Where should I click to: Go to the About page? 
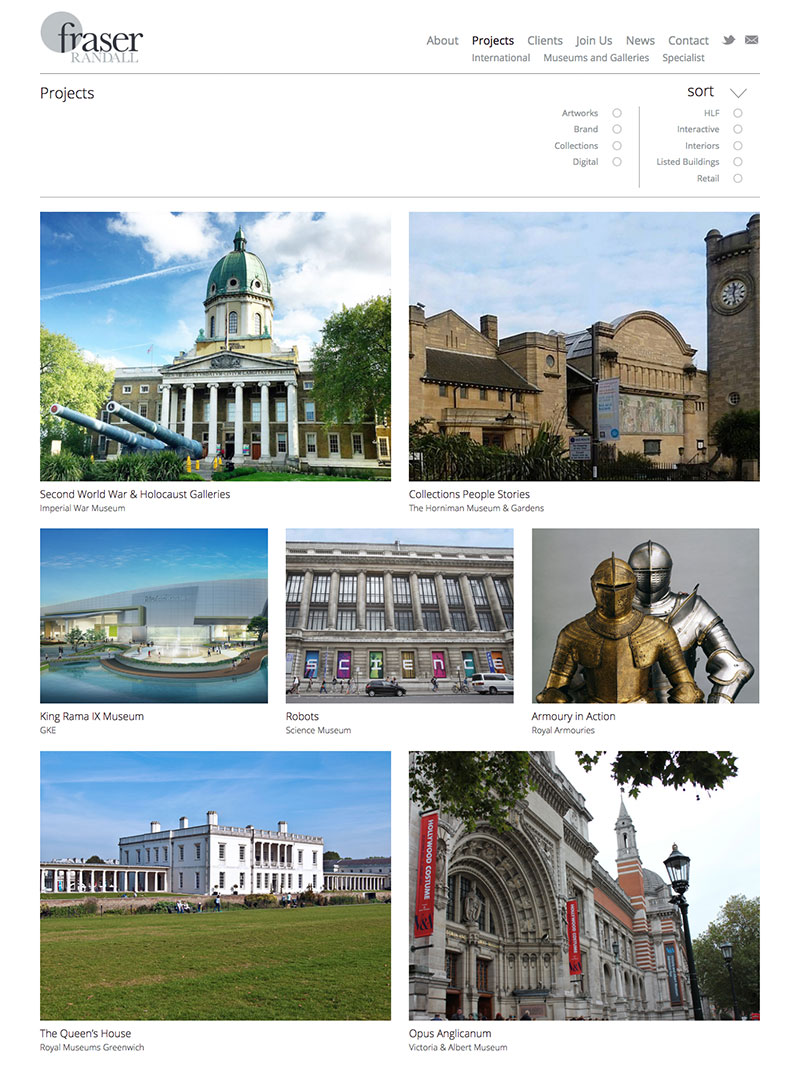tap(442, 41)
